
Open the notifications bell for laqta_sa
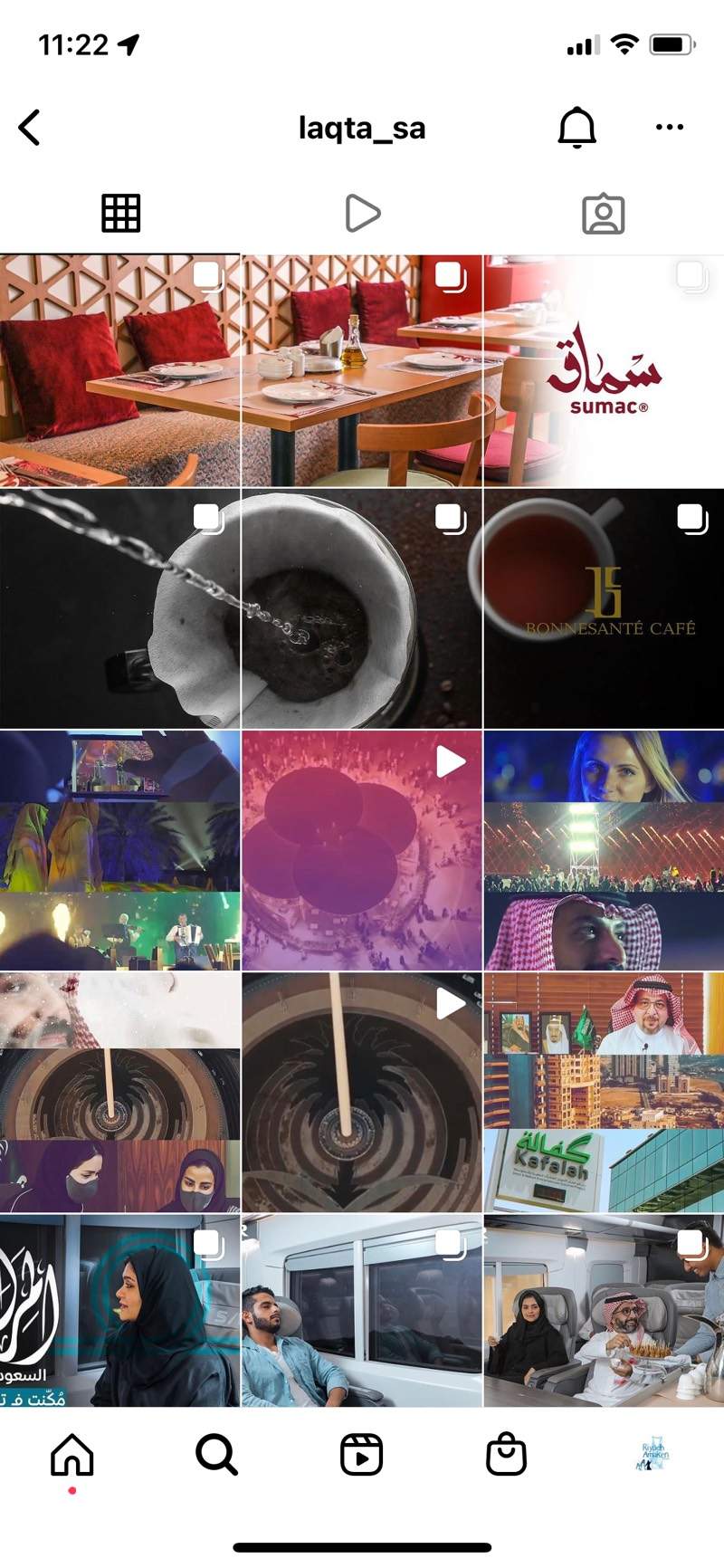[576, 128]
